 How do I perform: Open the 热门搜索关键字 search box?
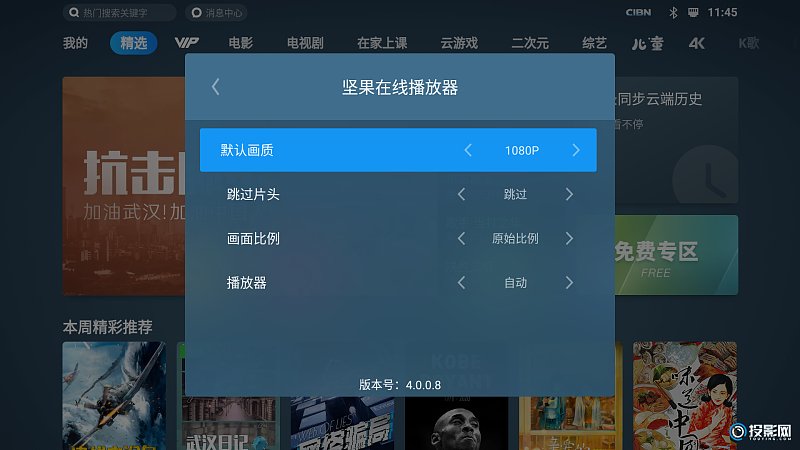[119, 13]
